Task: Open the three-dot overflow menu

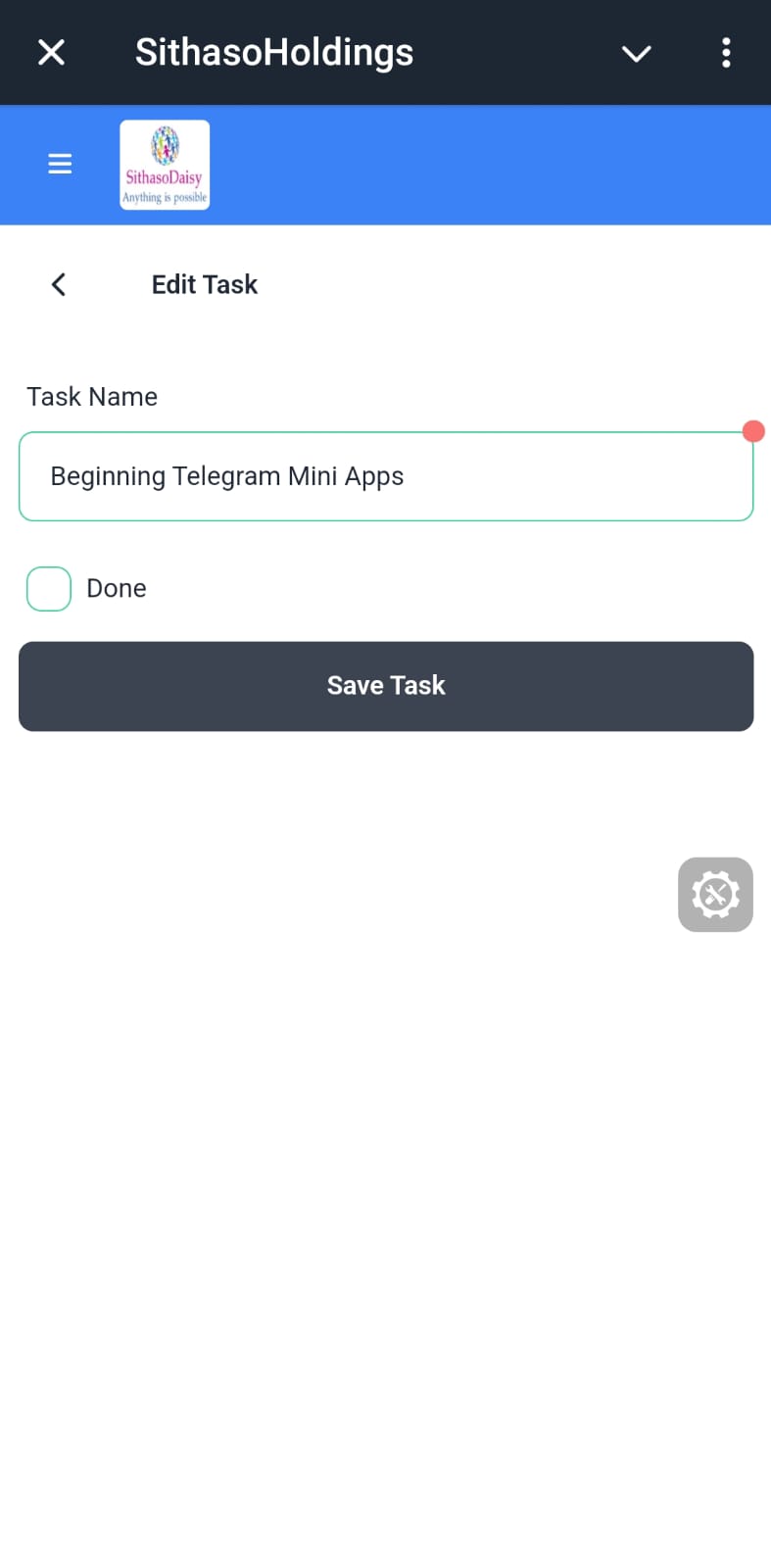Action: (726, 53)
